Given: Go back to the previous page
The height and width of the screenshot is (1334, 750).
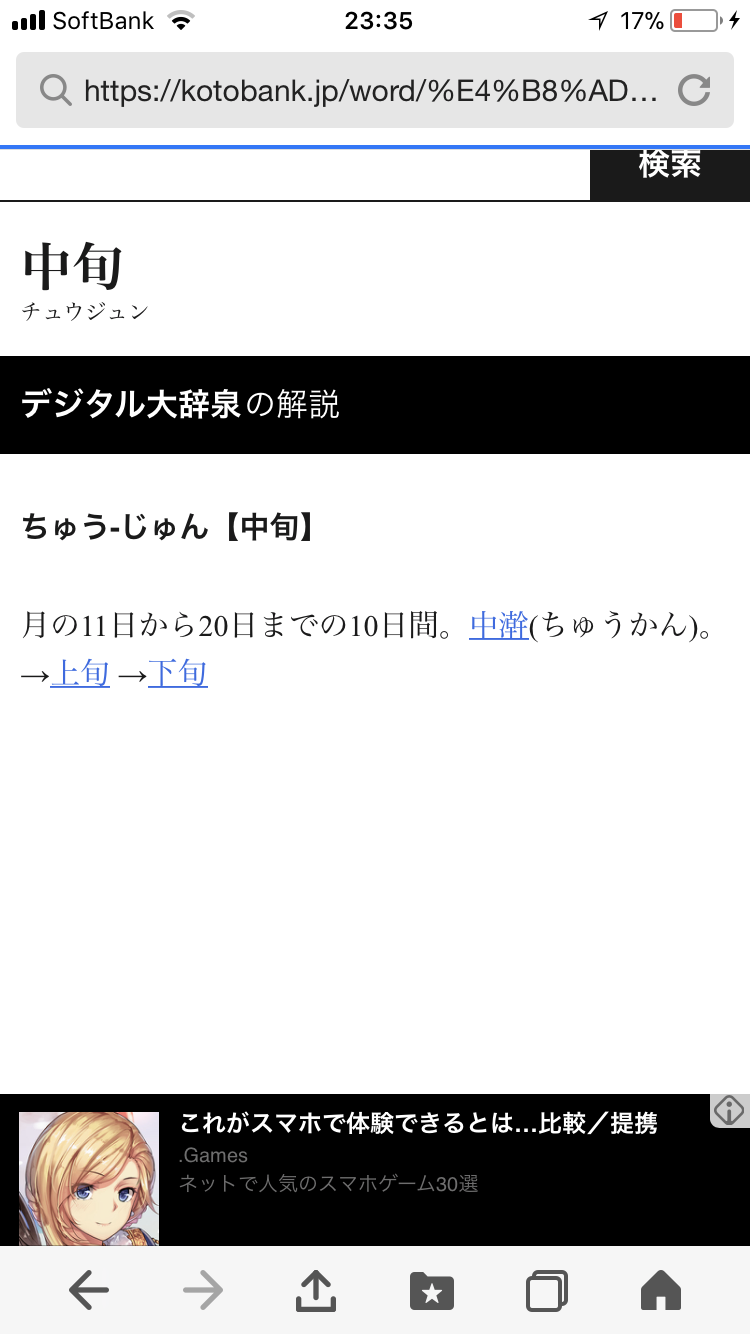Looking at the screenshot, I should [88, 1291].
